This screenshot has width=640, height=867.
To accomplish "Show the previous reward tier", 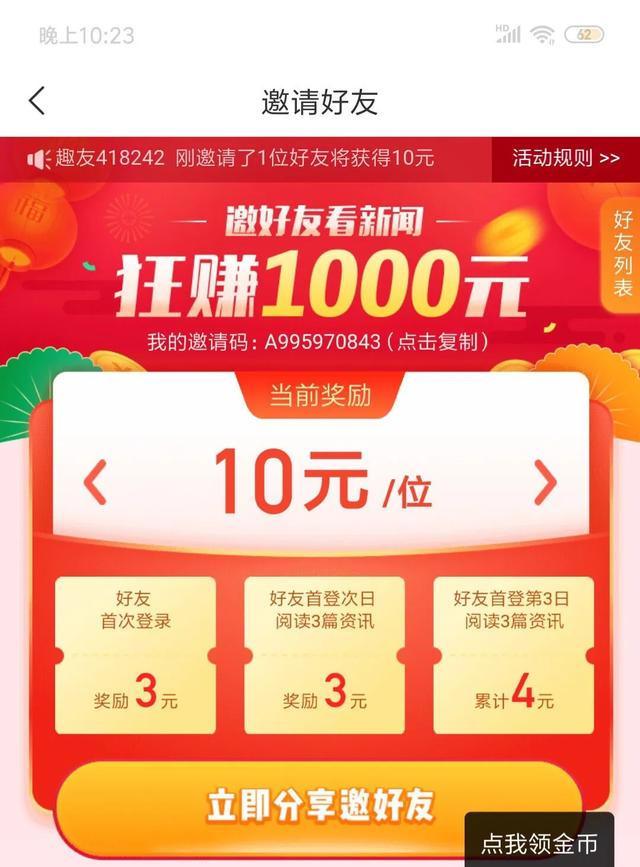I will 95,483.
